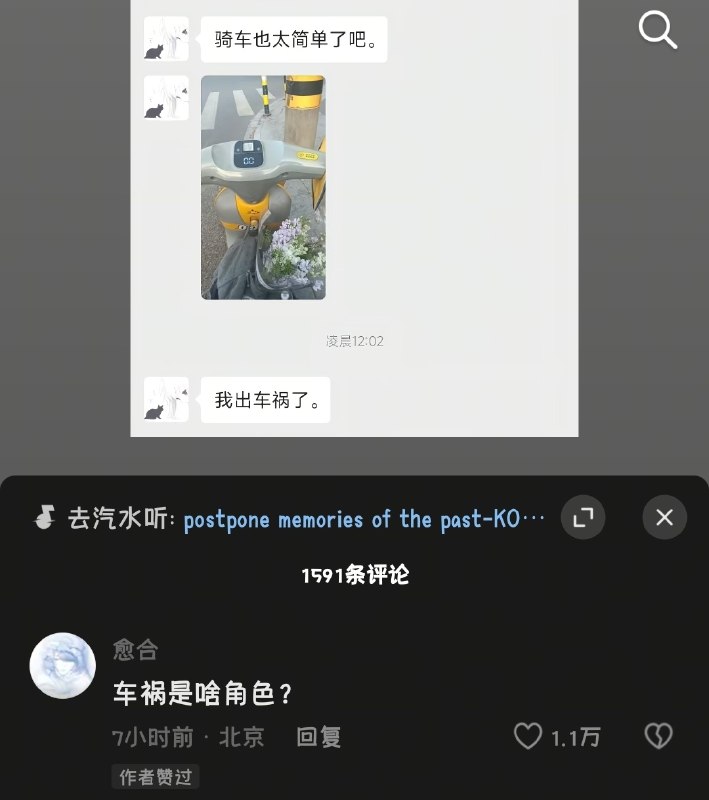Expand the comments panel to full screen

(583, 518)
